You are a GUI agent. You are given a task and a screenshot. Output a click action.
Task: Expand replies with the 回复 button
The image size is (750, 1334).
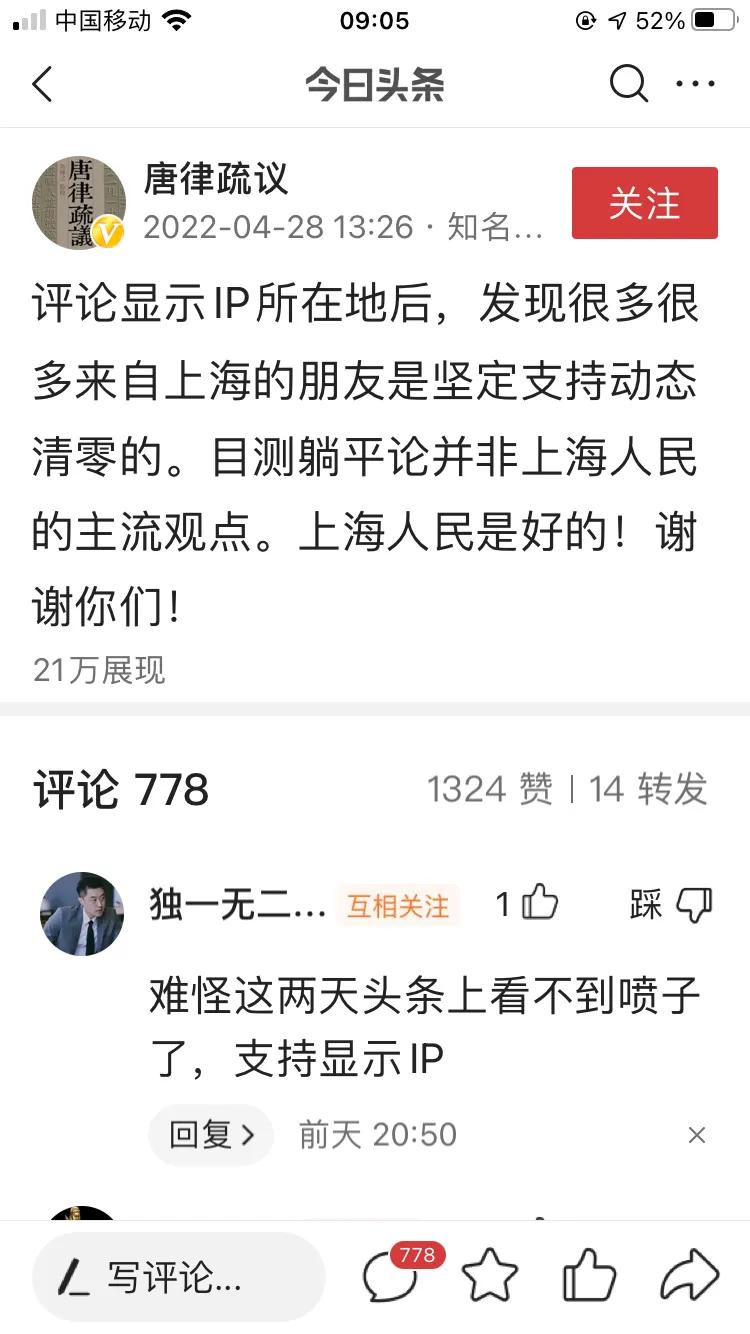tap(210, 1134)
